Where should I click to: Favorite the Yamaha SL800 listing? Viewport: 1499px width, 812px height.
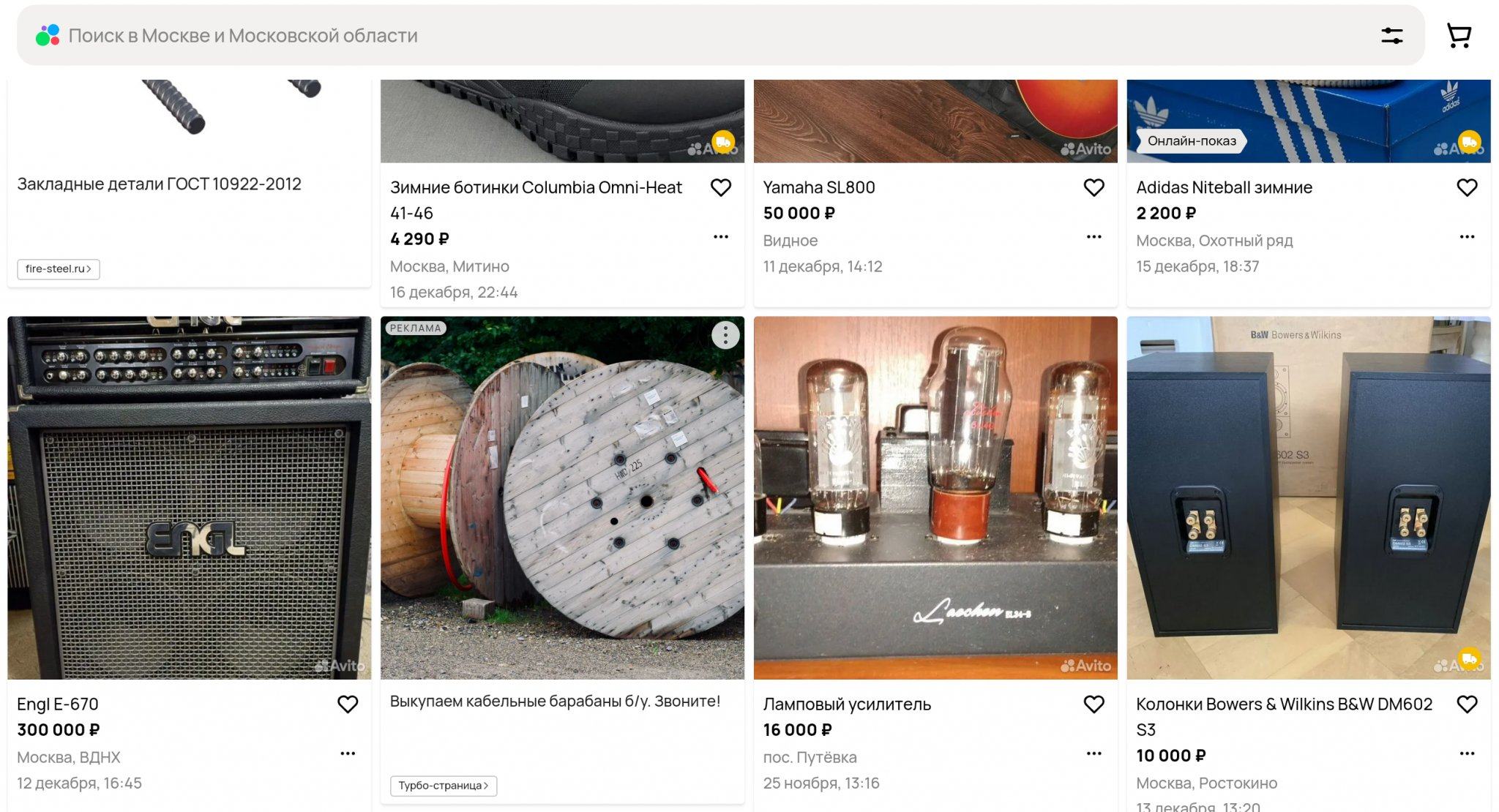click(x=1094, y=188)
